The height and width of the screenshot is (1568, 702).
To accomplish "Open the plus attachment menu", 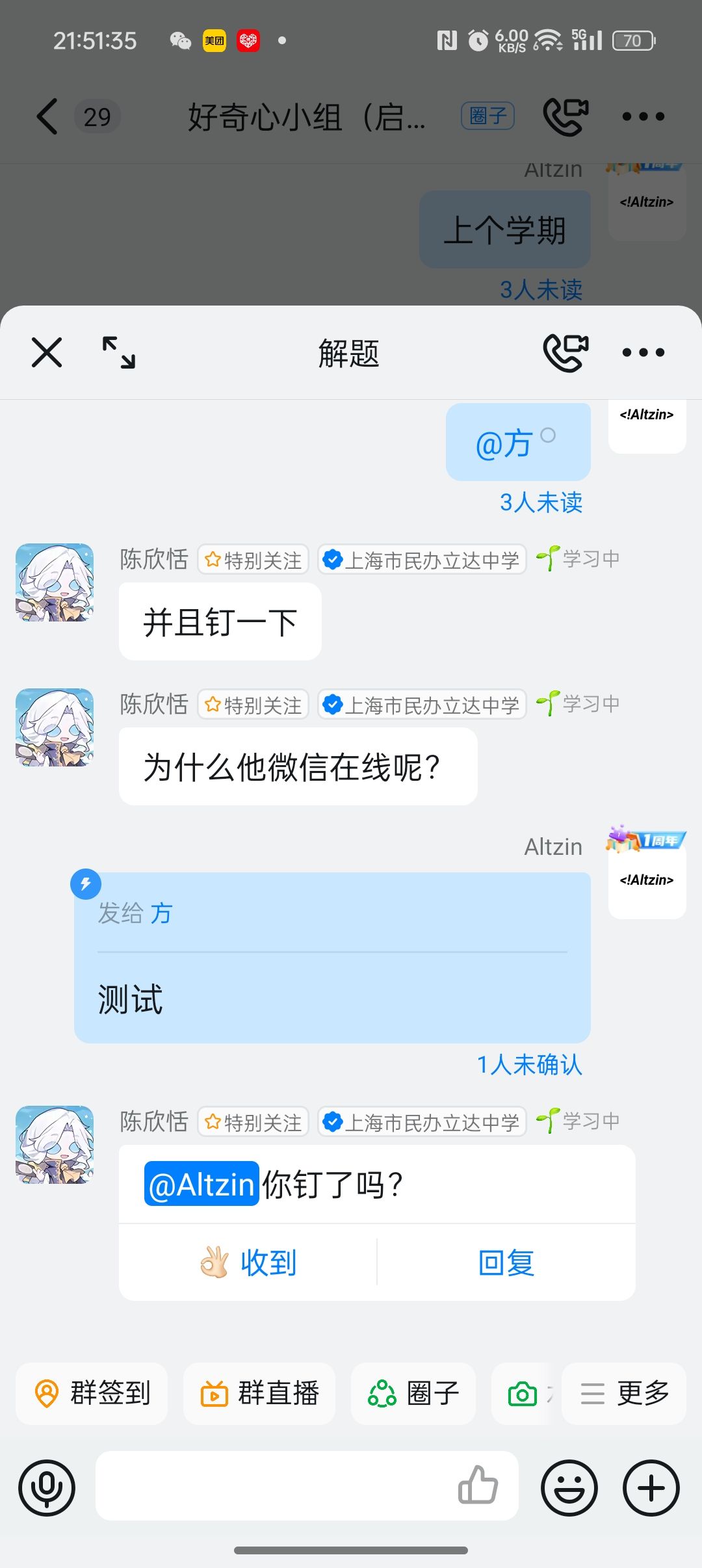I will pyautogui.click(x=651, y=1487).
